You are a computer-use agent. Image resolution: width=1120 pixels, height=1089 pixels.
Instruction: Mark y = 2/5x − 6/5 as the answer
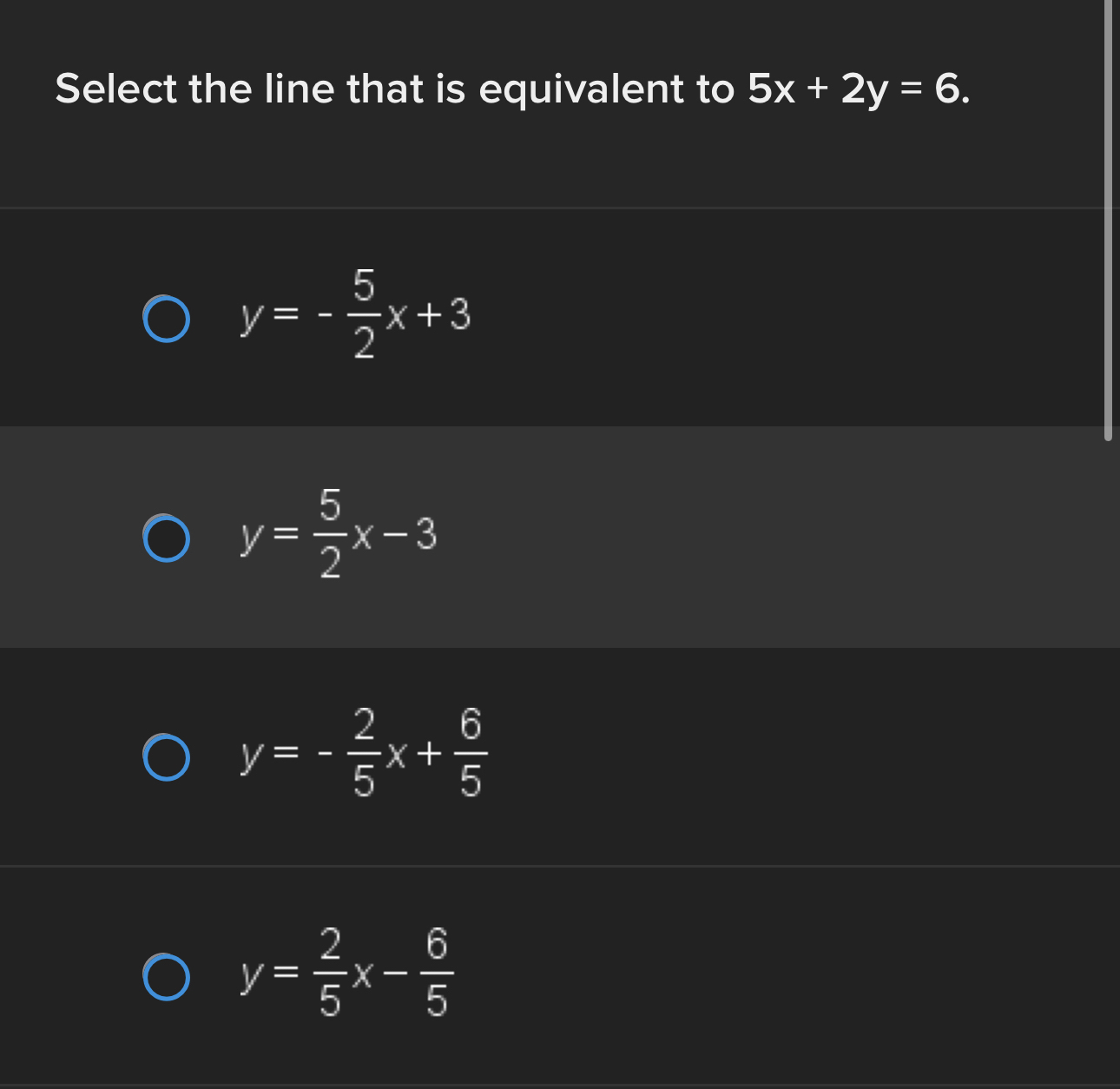(x=167, y=977)
